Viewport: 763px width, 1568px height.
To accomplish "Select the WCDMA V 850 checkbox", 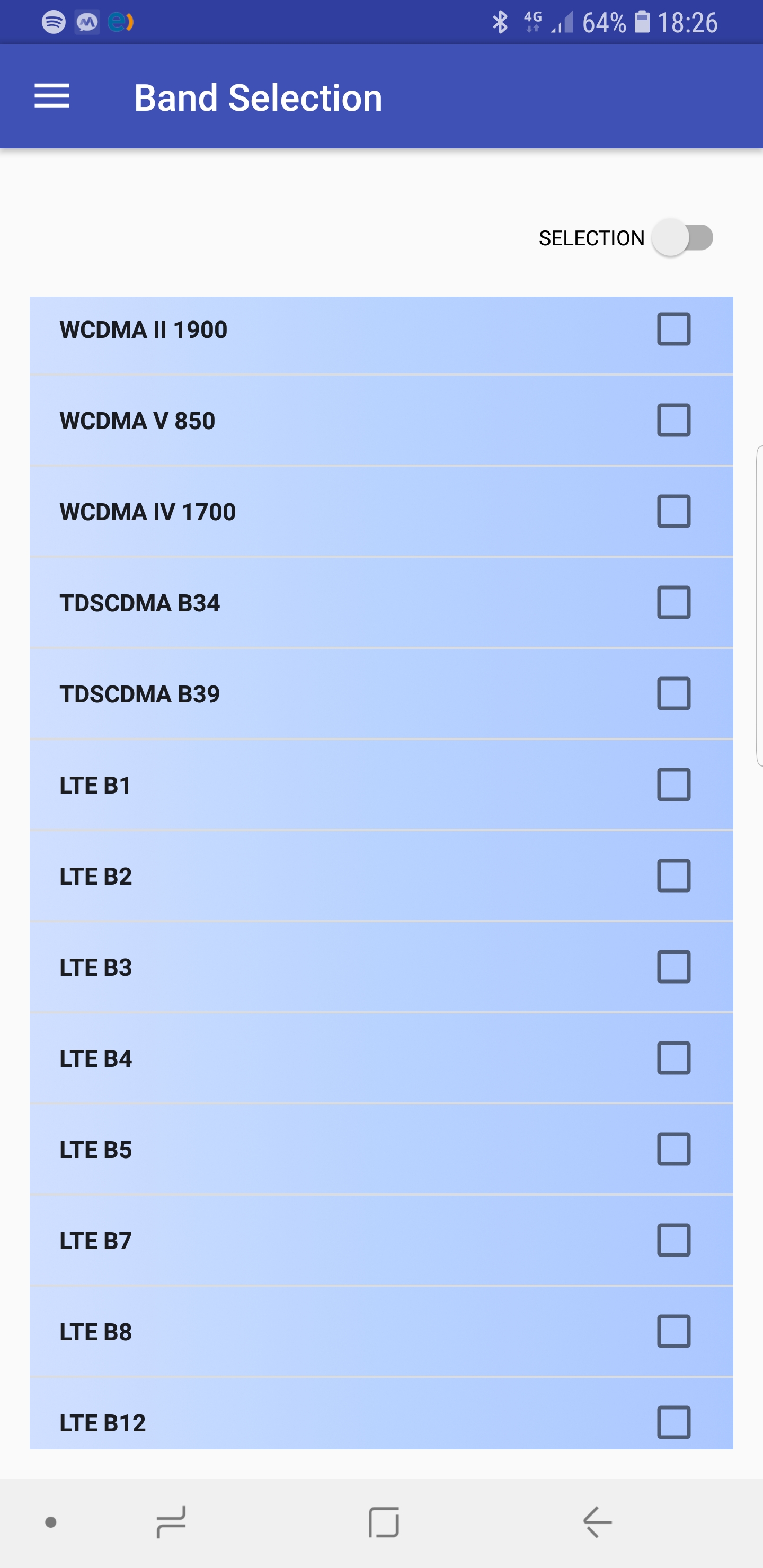I will 673,421.
